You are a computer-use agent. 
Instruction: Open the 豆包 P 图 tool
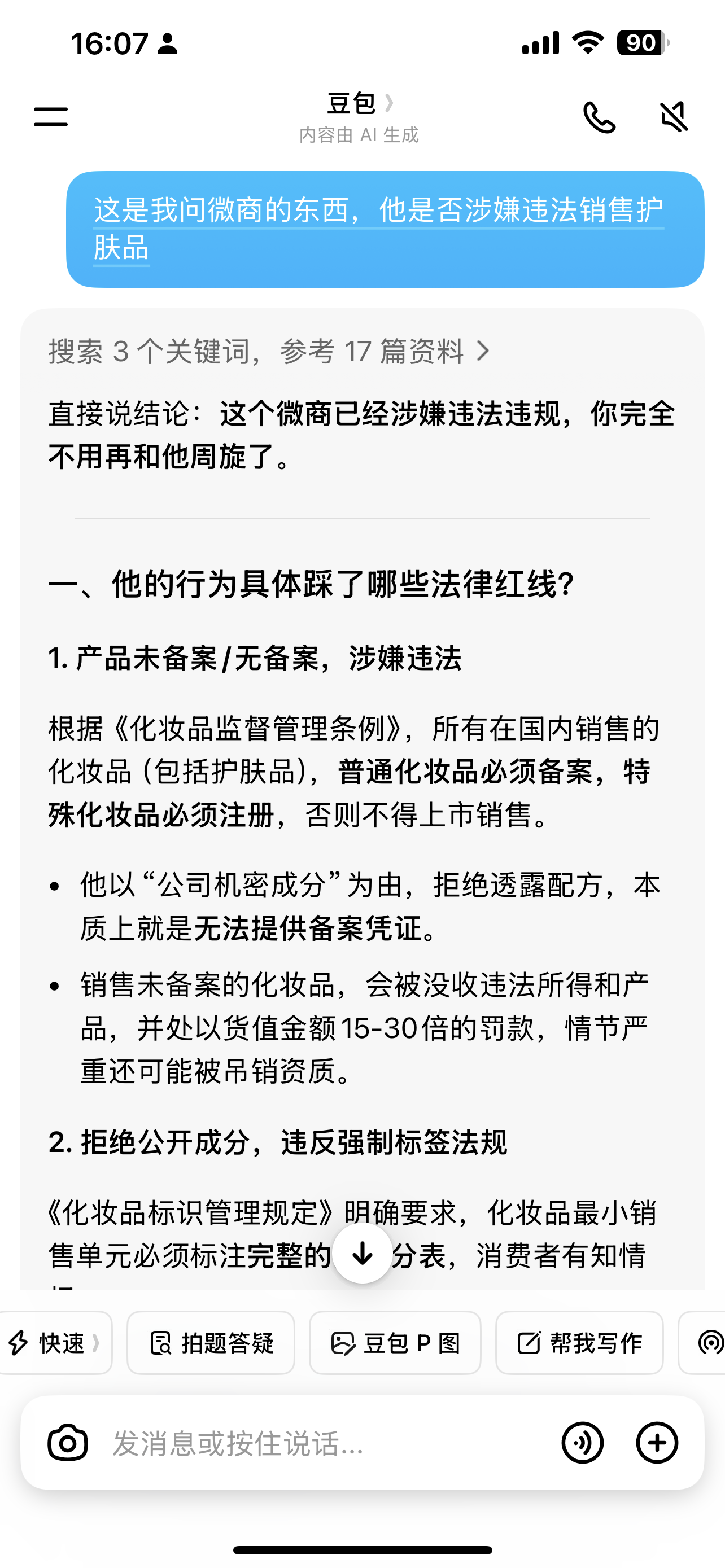pyautogui.click(x=395, y=1342)
